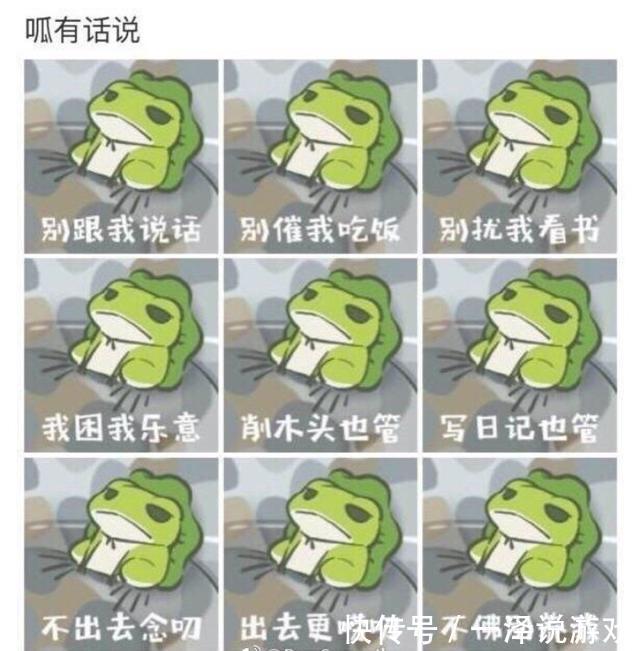View the 别催我吃饭 frog picture
Image resolution: width=640 pixels, height=651 pixels.
point(319,154)
